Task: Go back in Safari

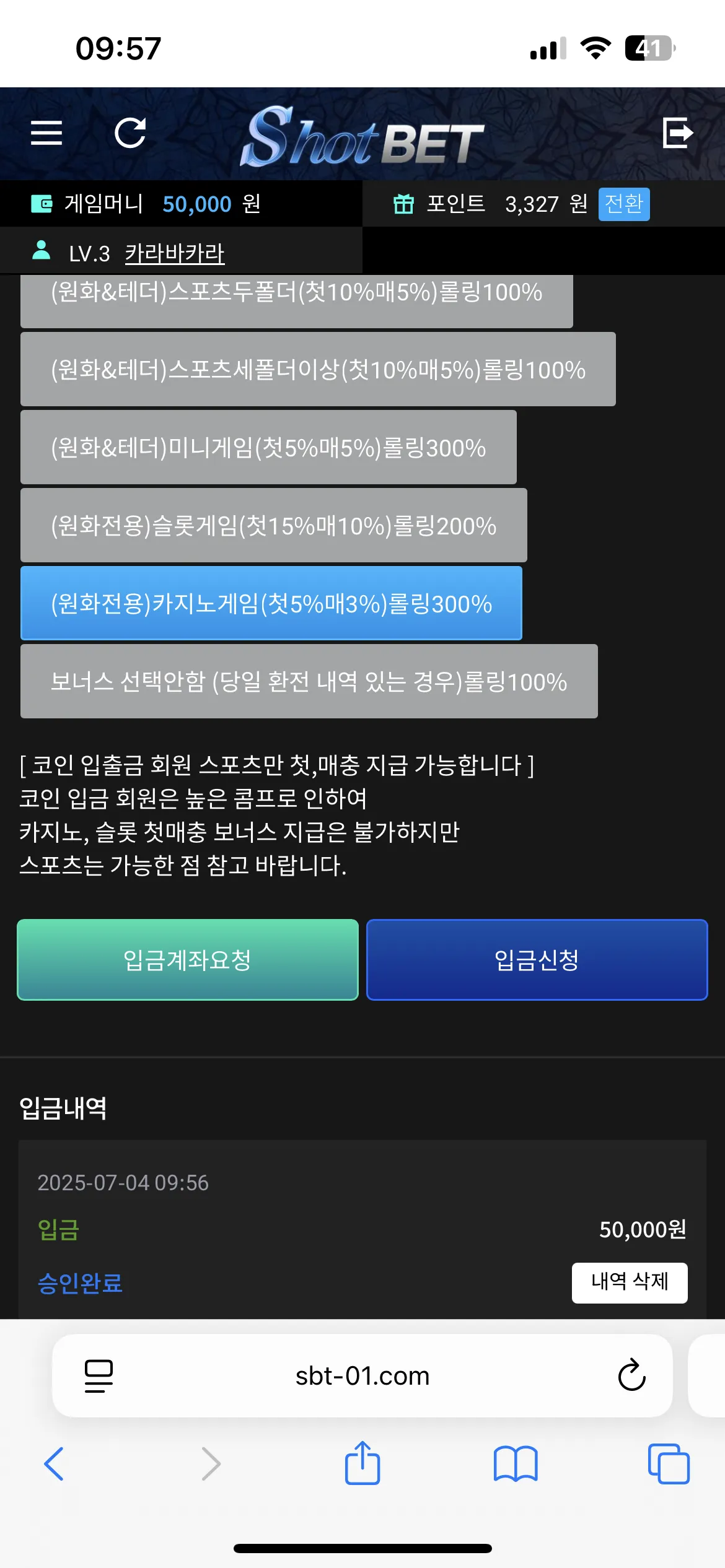Action: click(54, 1464)
